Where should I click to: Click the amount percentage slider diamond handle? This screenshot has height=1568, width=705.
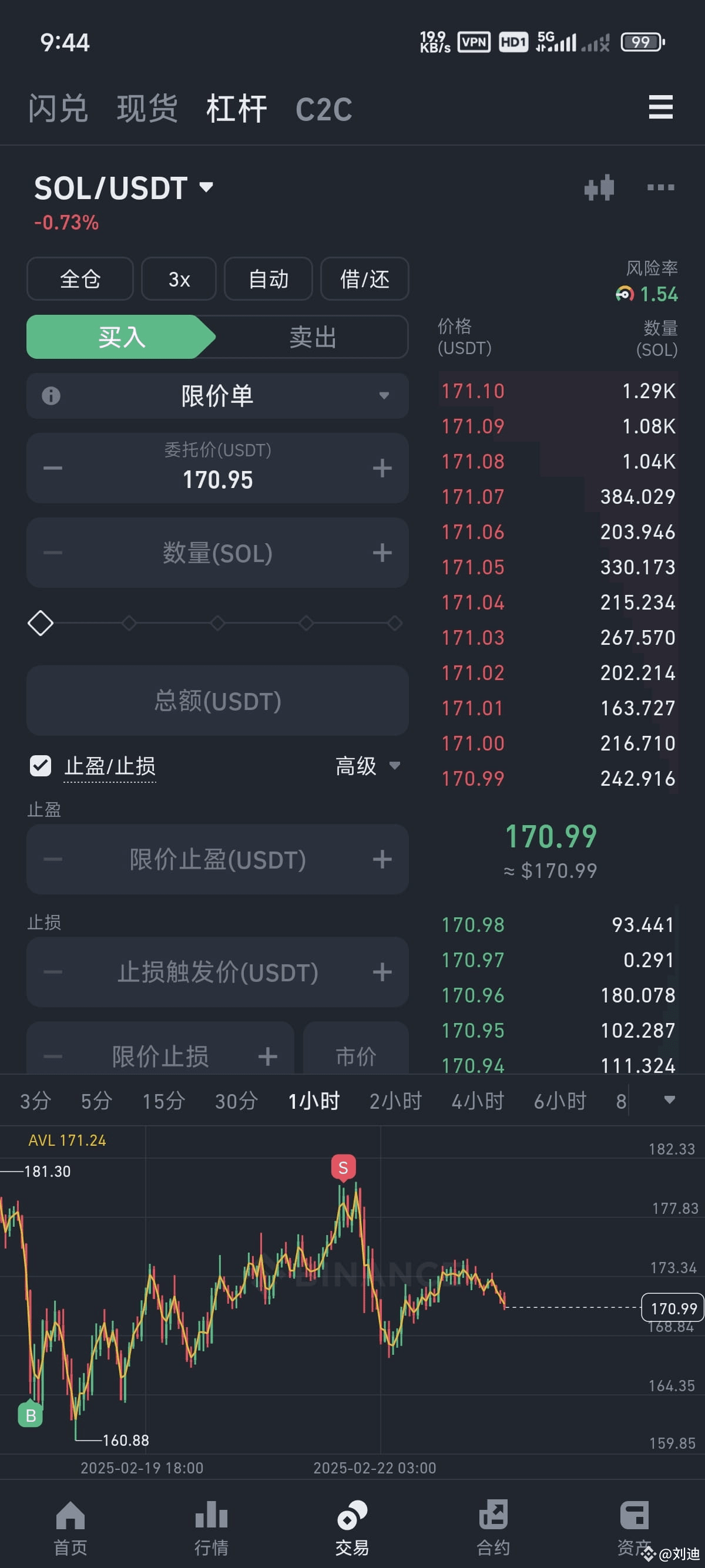pos(40,623)
